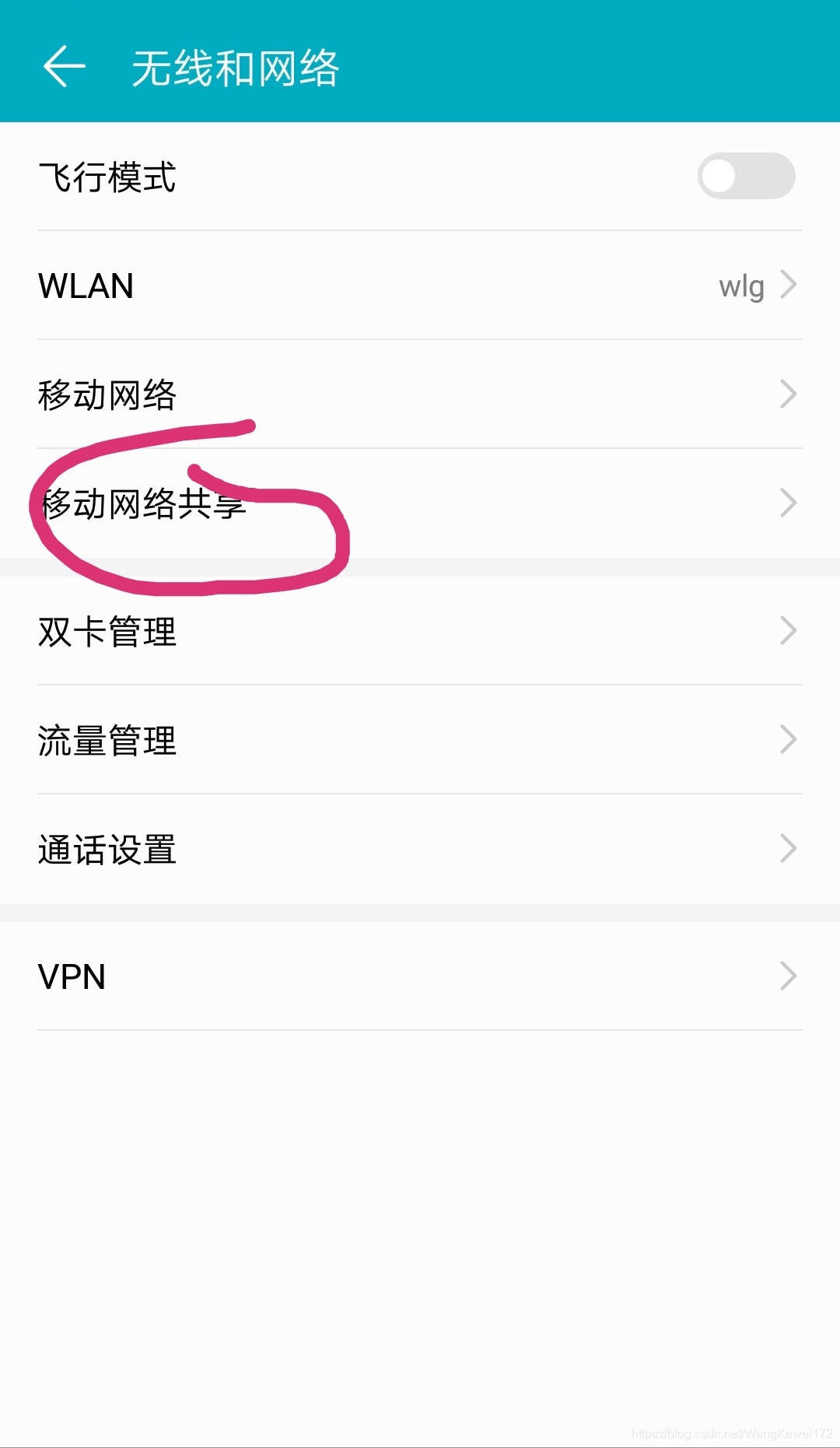Open 移动网络共享 settings
This screenshot has height=1448, width=840.
pyautogui.click(x=420, y=503)
